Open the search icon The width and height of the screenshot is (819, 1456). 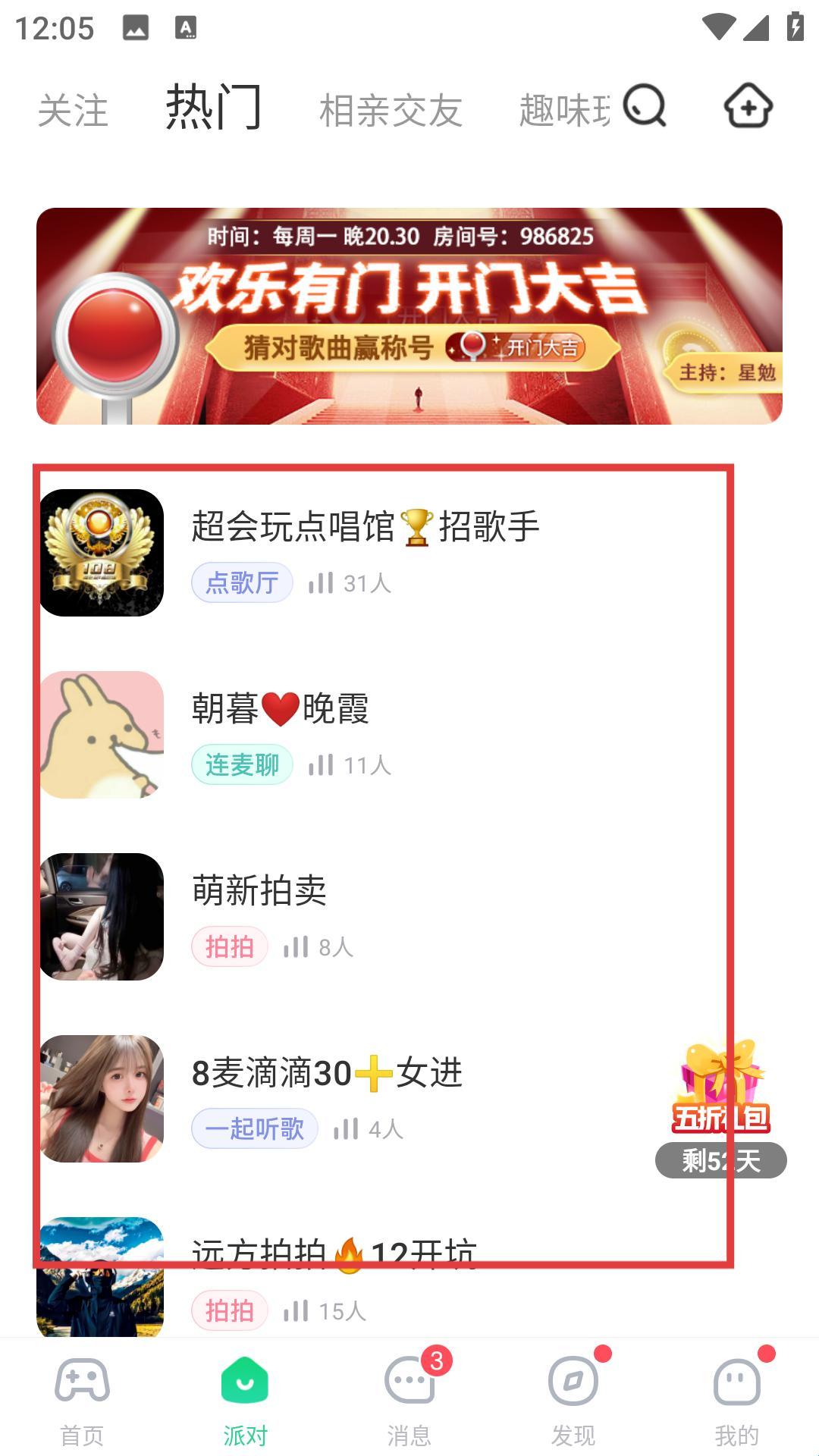pyautogui.click(x=645, y=105)
